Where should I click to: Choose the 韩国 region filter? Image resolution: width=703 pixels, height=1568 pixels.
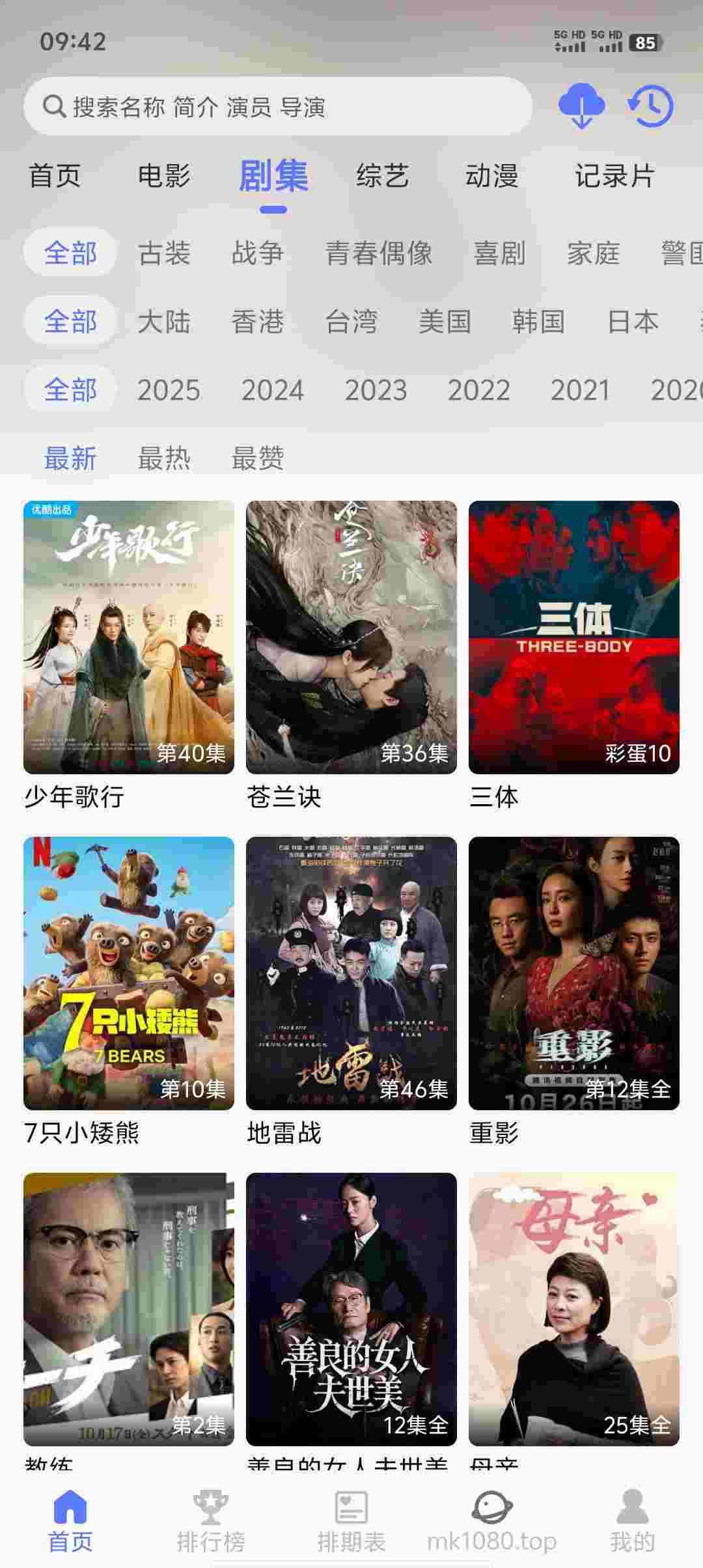538,322
